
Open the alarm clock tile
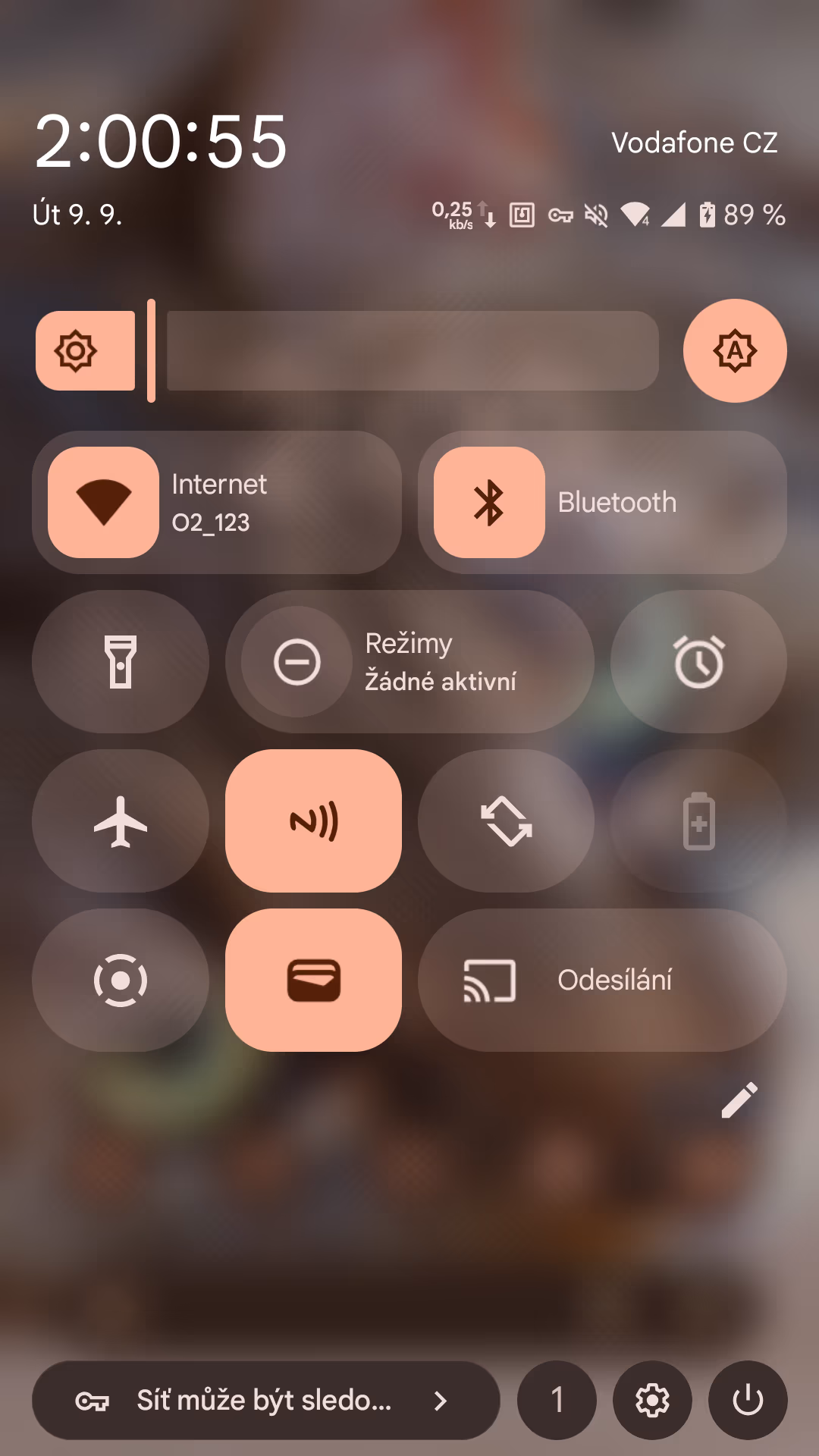coord(698,661)
